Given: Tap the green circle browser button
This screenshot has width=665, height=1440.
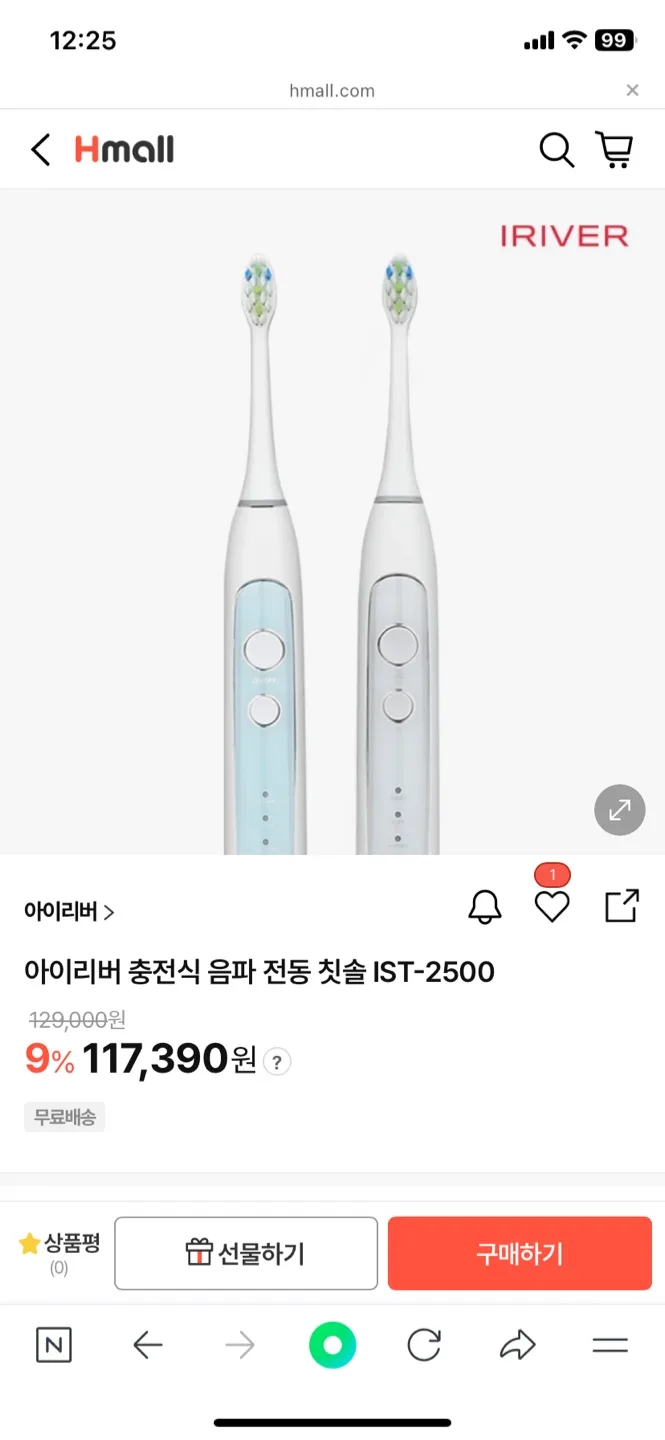Looking at the screenshot, I should click(x=333, y=1345).
